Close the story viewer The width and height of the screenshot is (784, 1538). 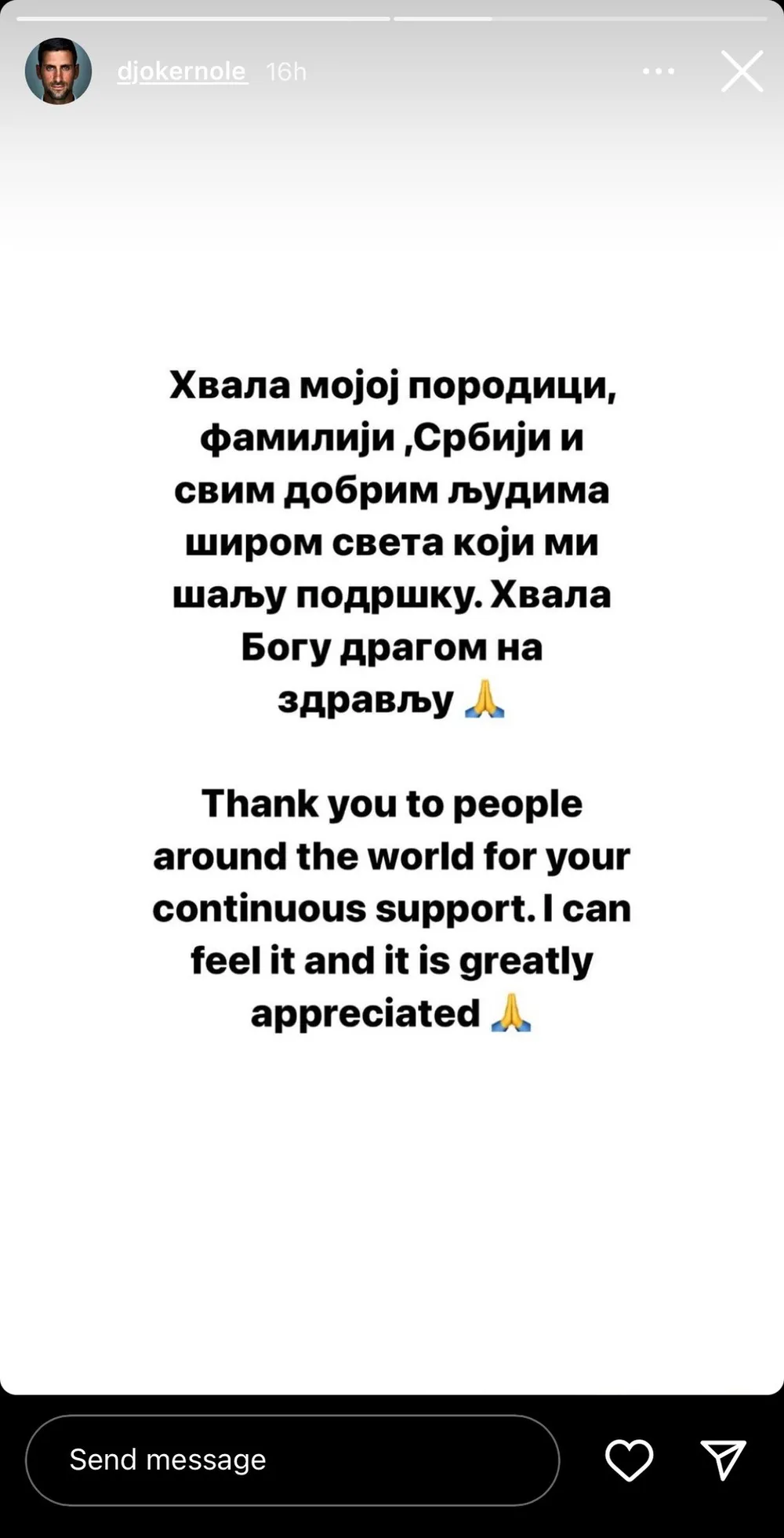click(742, 71)
